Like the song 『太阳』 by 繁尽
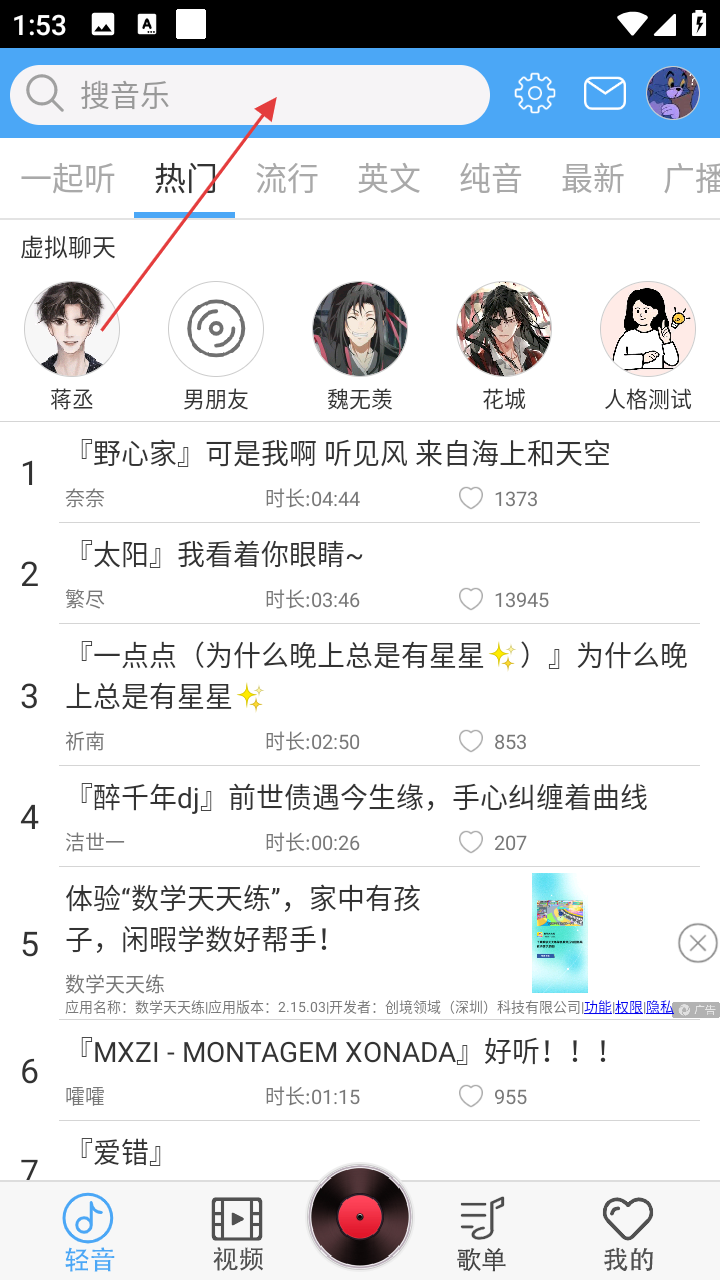 point(471,599)
